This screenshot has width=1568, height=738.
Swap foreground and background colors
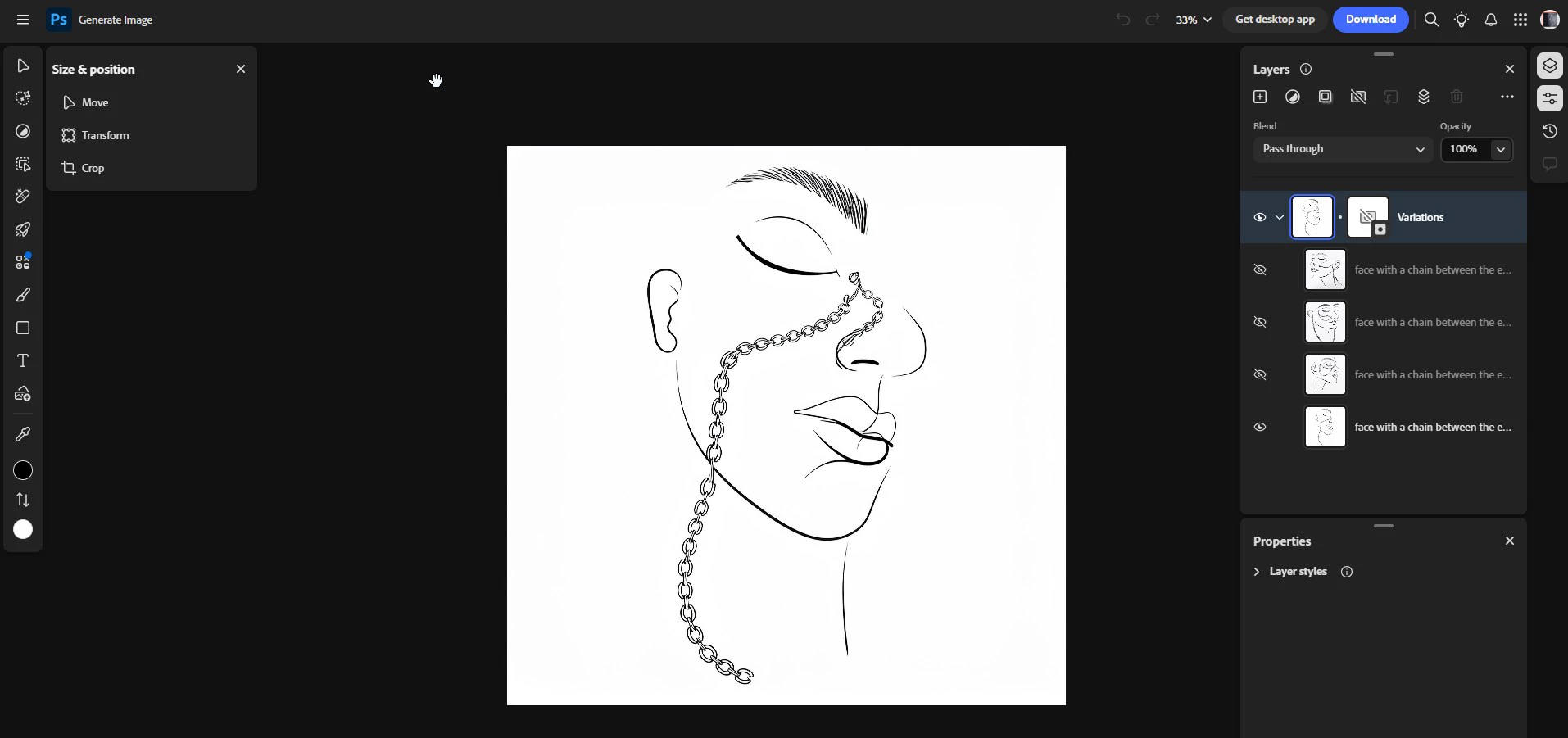coord(23,500)
